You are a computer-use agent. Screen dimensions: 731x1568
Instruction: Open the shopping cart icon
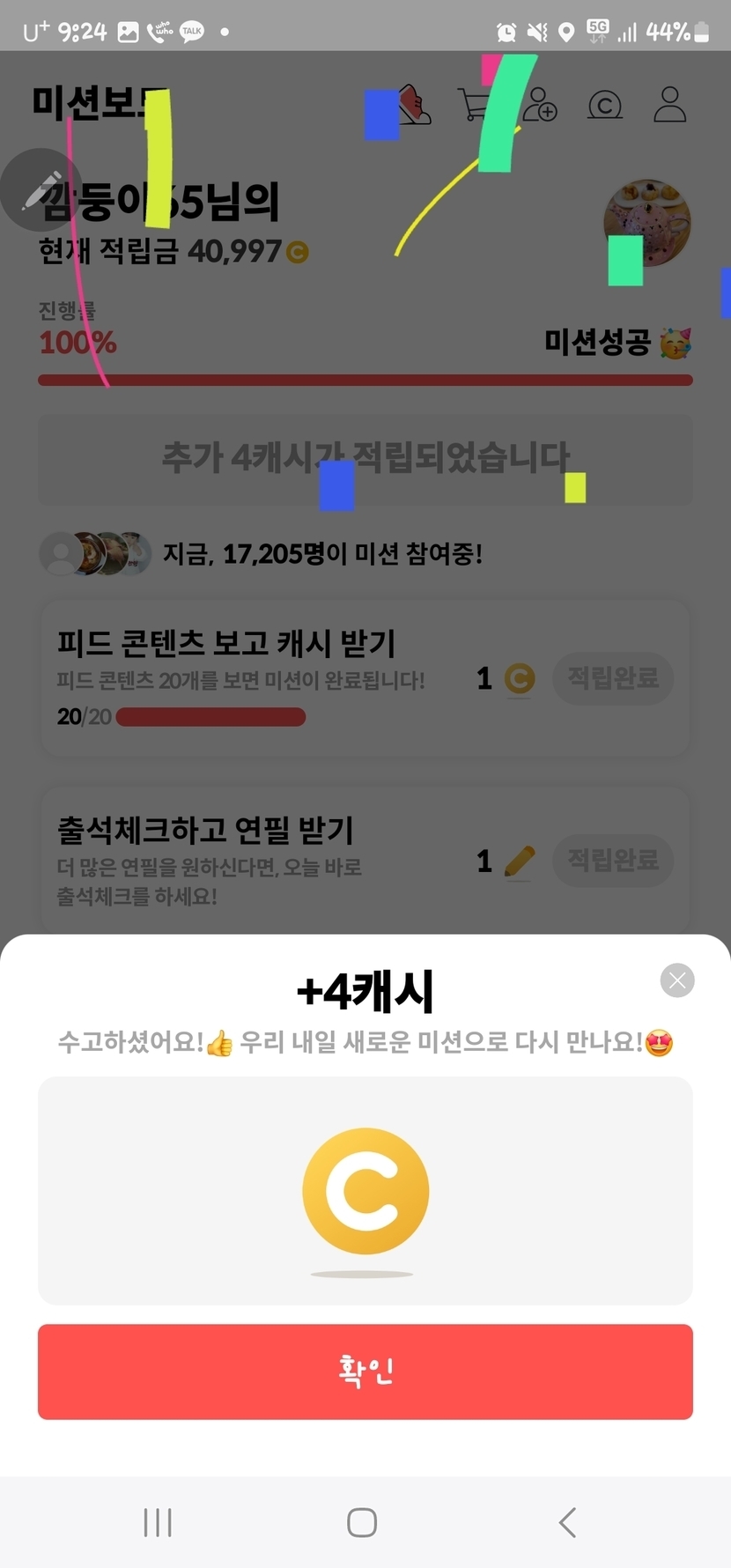(x=474, y=105)
